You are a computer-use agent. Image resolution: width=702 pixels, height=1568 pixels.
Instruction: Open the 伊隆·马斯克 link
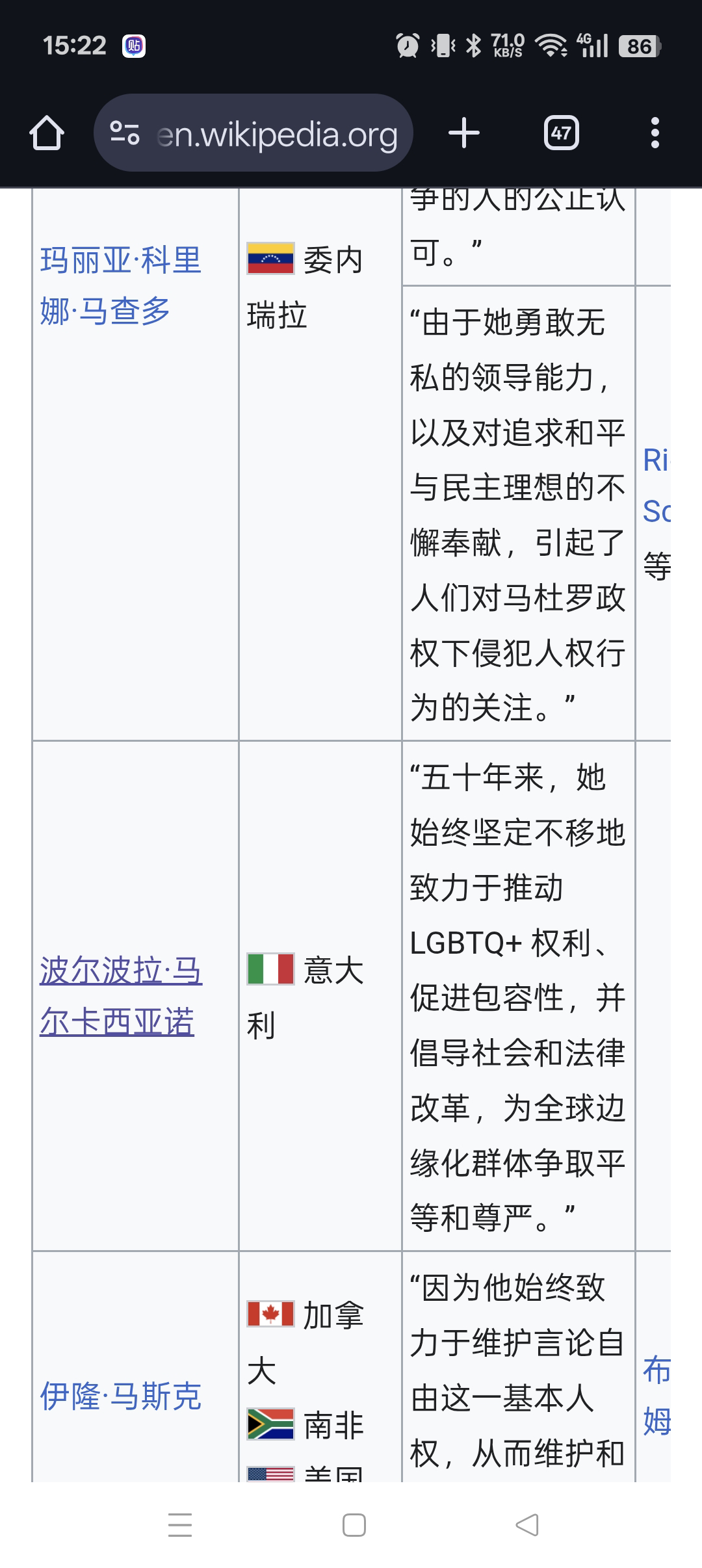point(121,1396)
